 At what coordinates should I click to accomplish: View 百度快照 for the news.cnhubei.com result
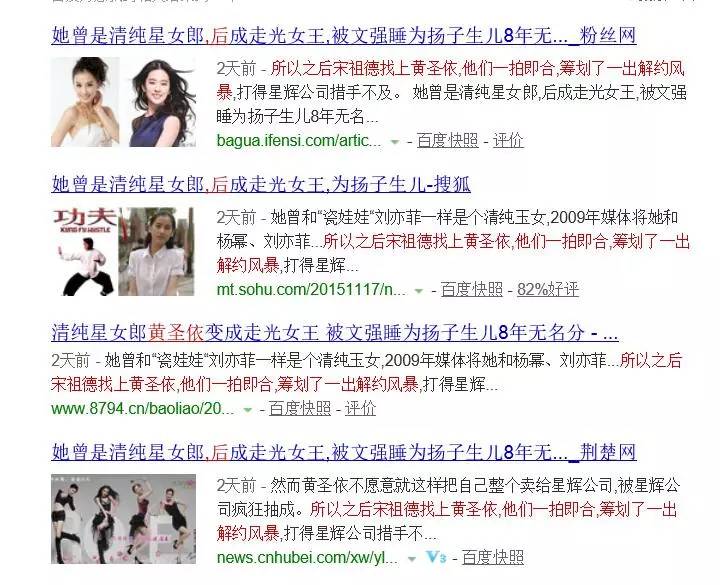pyautogui.click(x=492, y=557)
